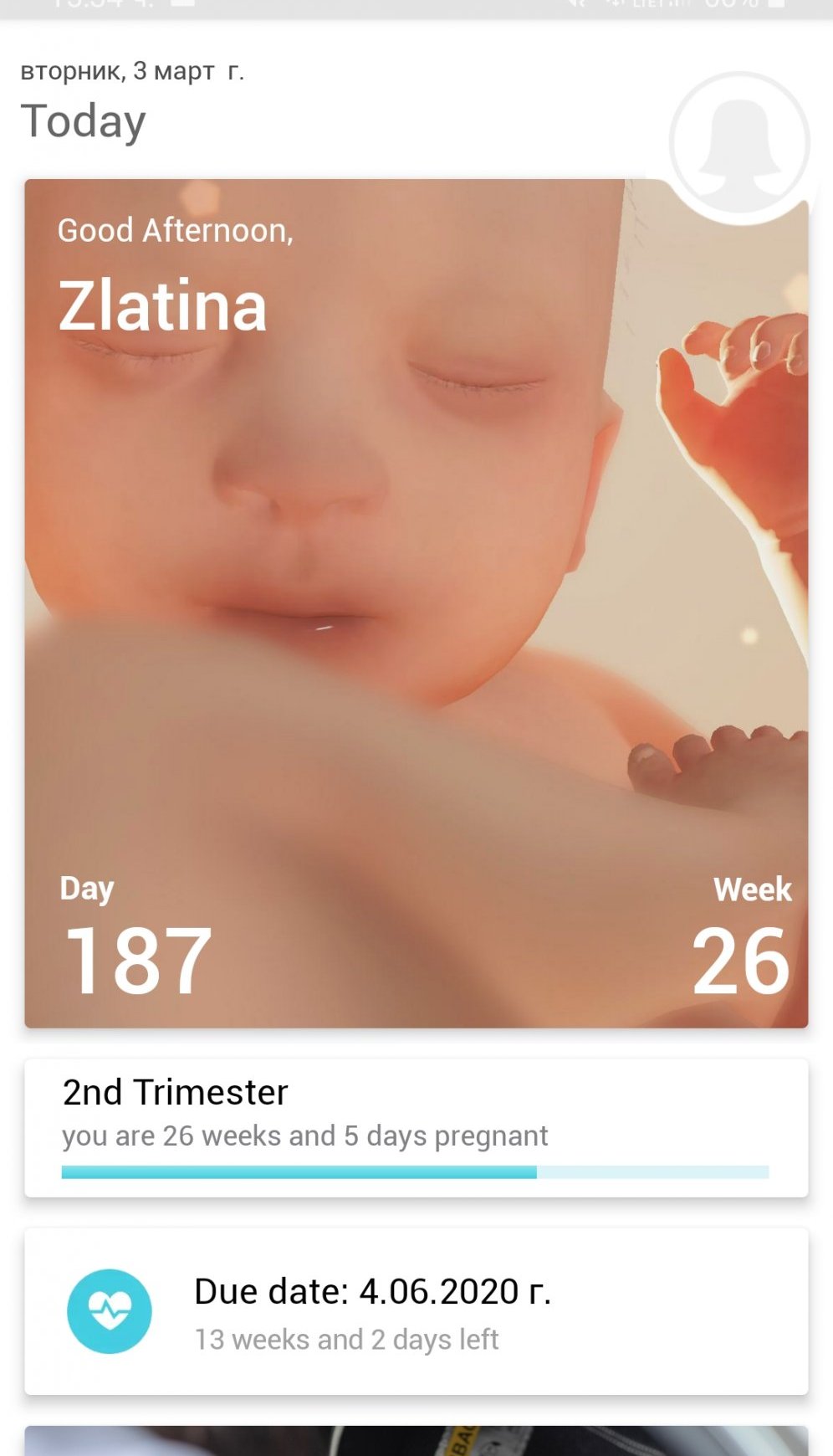833x1456 pixels.
Task: Open the profile avatar
Action: pos(739,144)
